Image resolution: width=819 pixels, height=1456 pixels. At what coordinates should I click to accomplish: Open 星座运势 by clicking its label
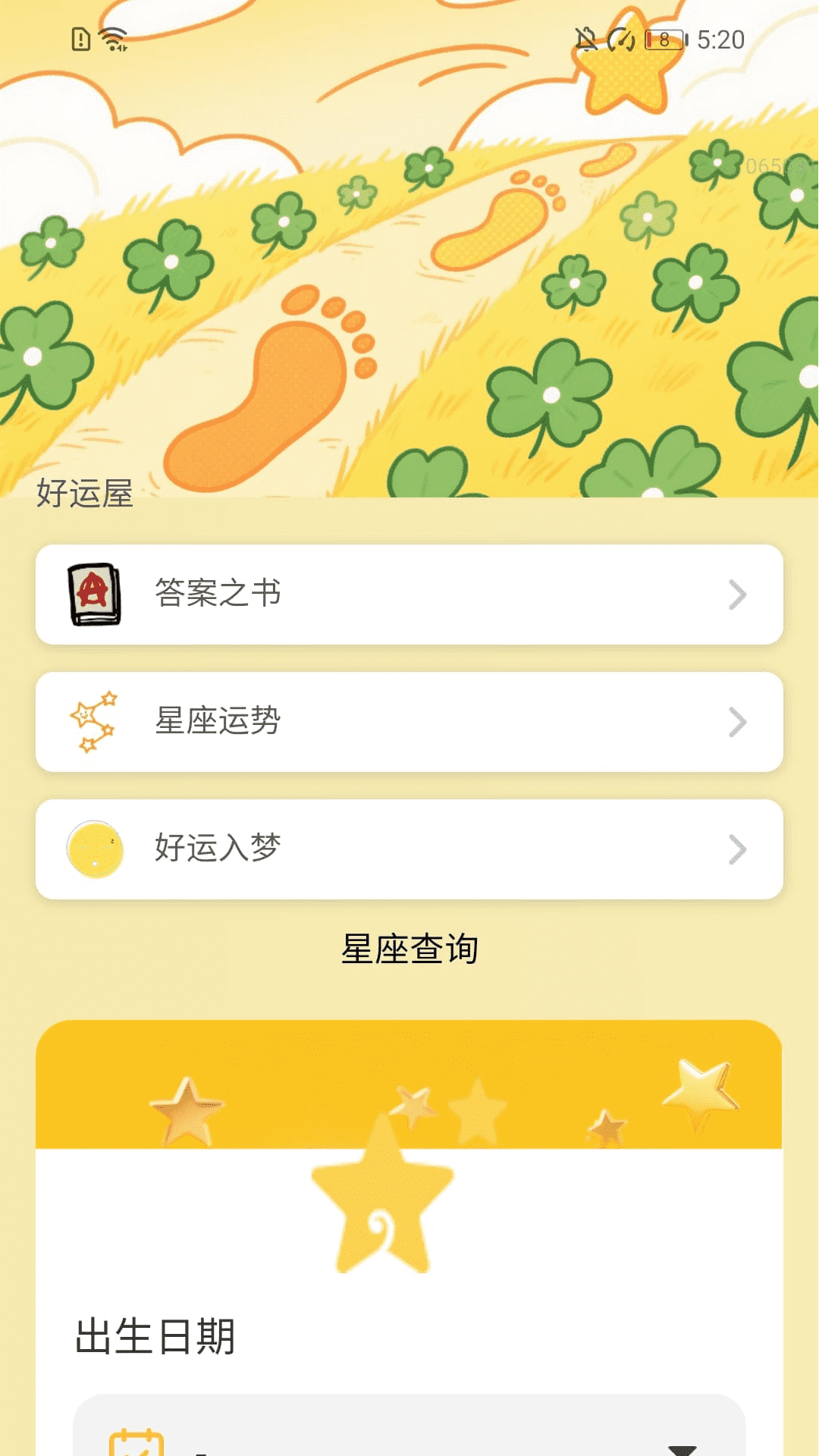[215, 721]
